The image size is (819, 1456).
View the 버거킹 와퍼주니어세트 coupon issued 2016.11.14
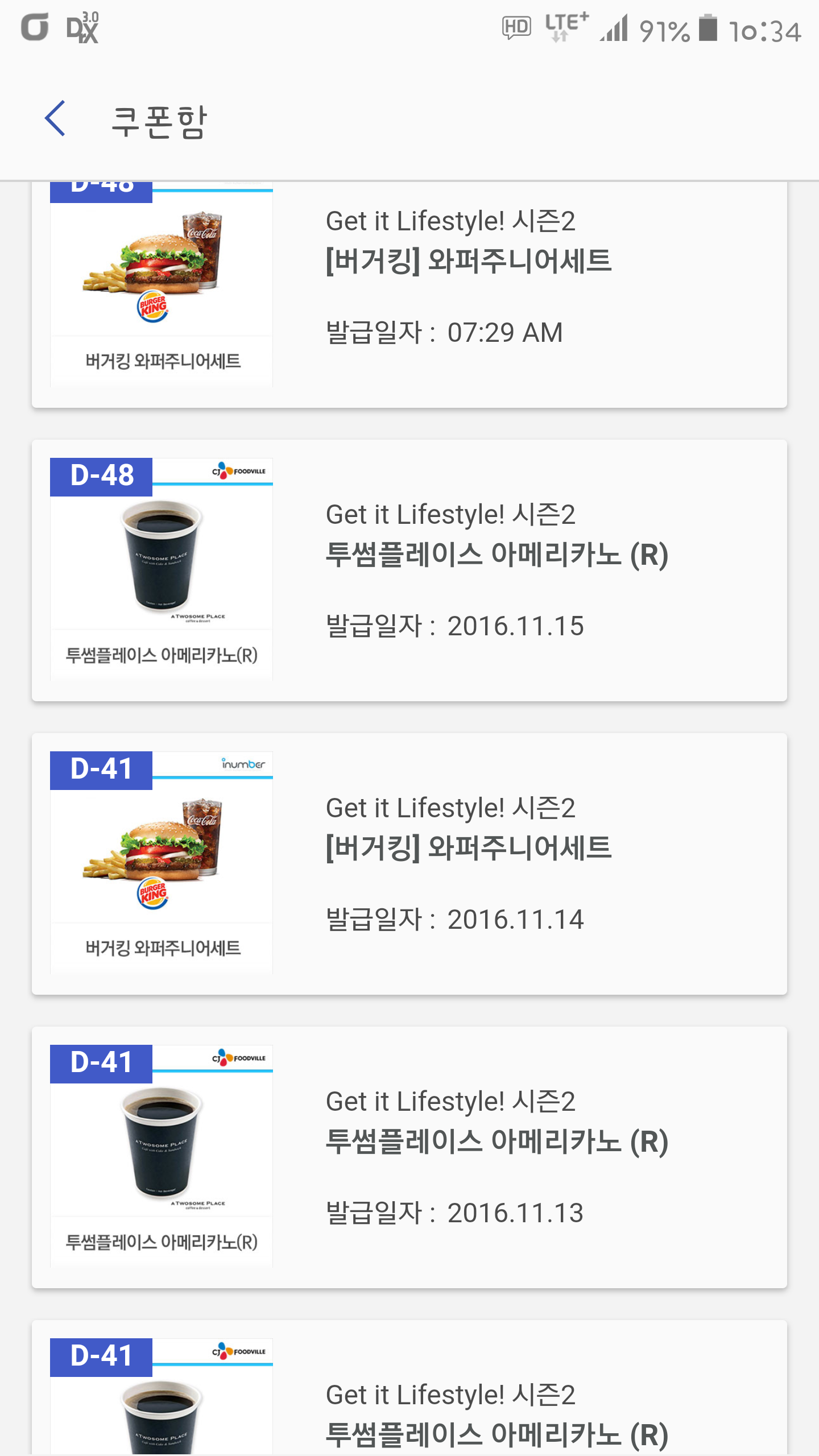pyautogui.click(x=409, y=863)
